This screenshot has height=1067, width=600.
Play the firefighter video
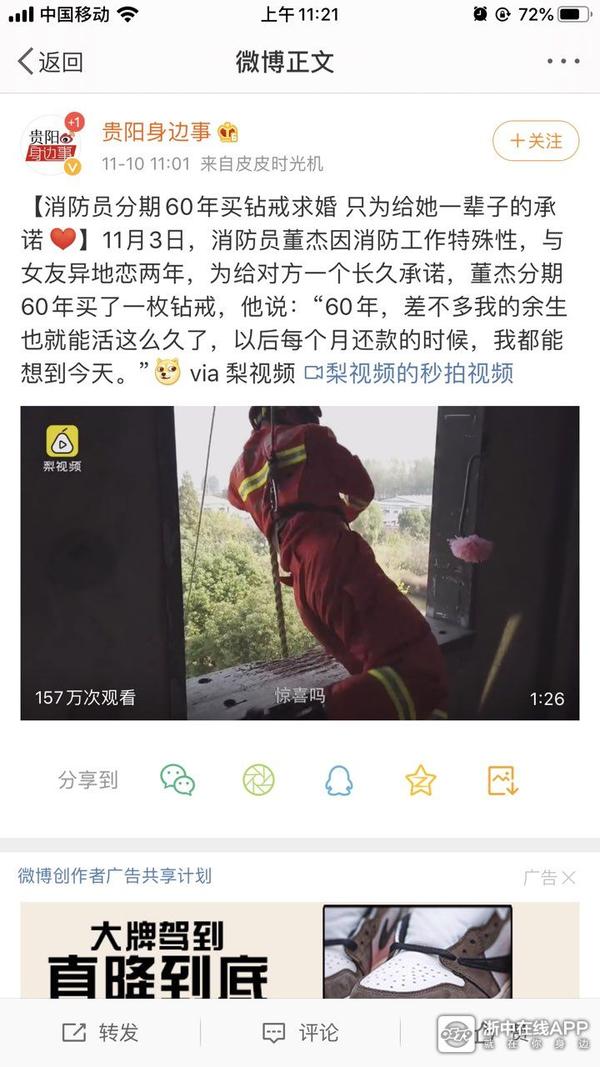coord(300,562)
